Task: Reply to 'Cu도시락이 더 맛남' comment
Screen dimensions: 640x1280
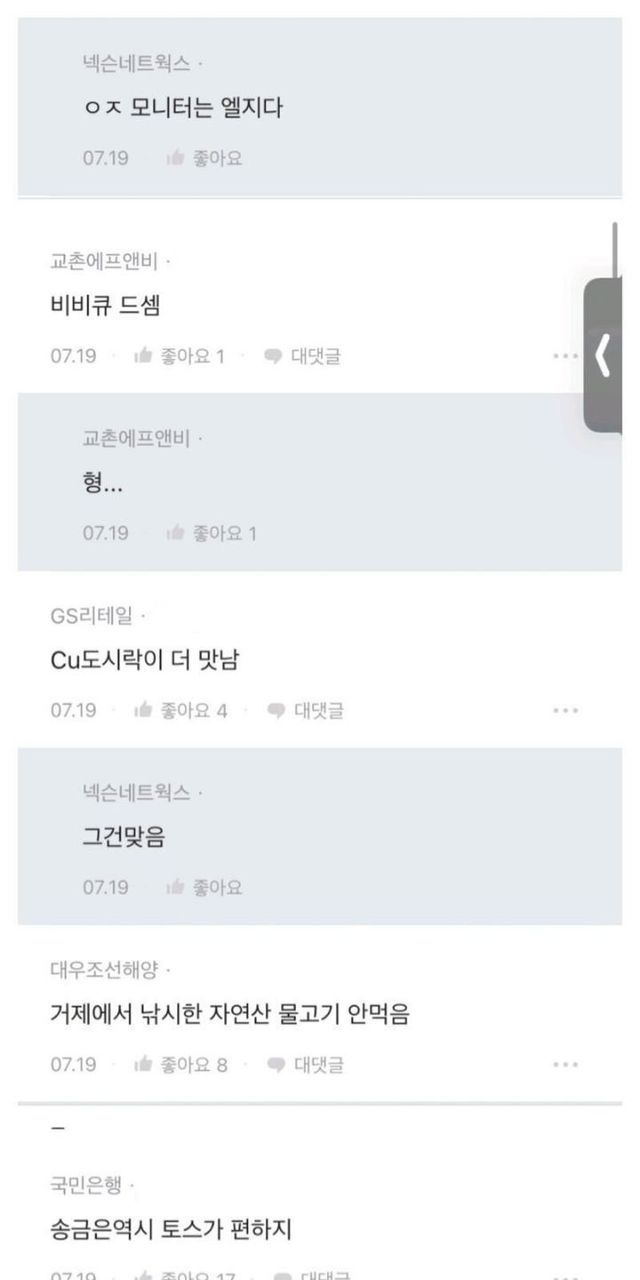Action: (306, 711)
